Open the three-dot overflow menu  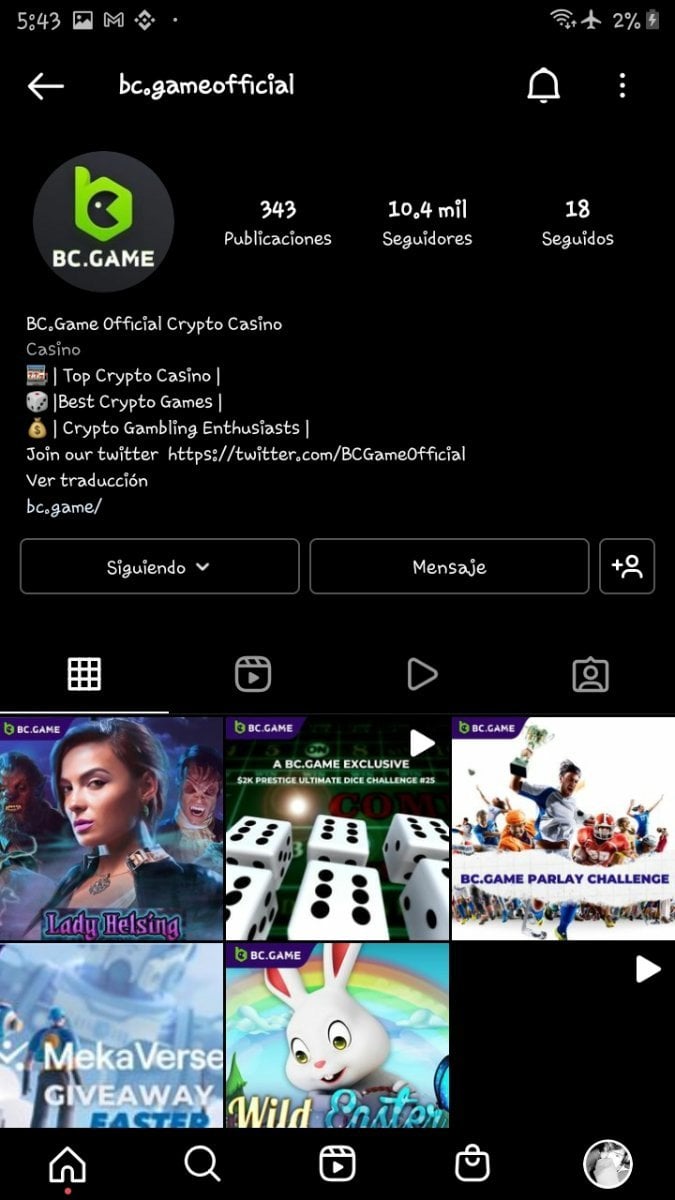[x=622, y=86]
